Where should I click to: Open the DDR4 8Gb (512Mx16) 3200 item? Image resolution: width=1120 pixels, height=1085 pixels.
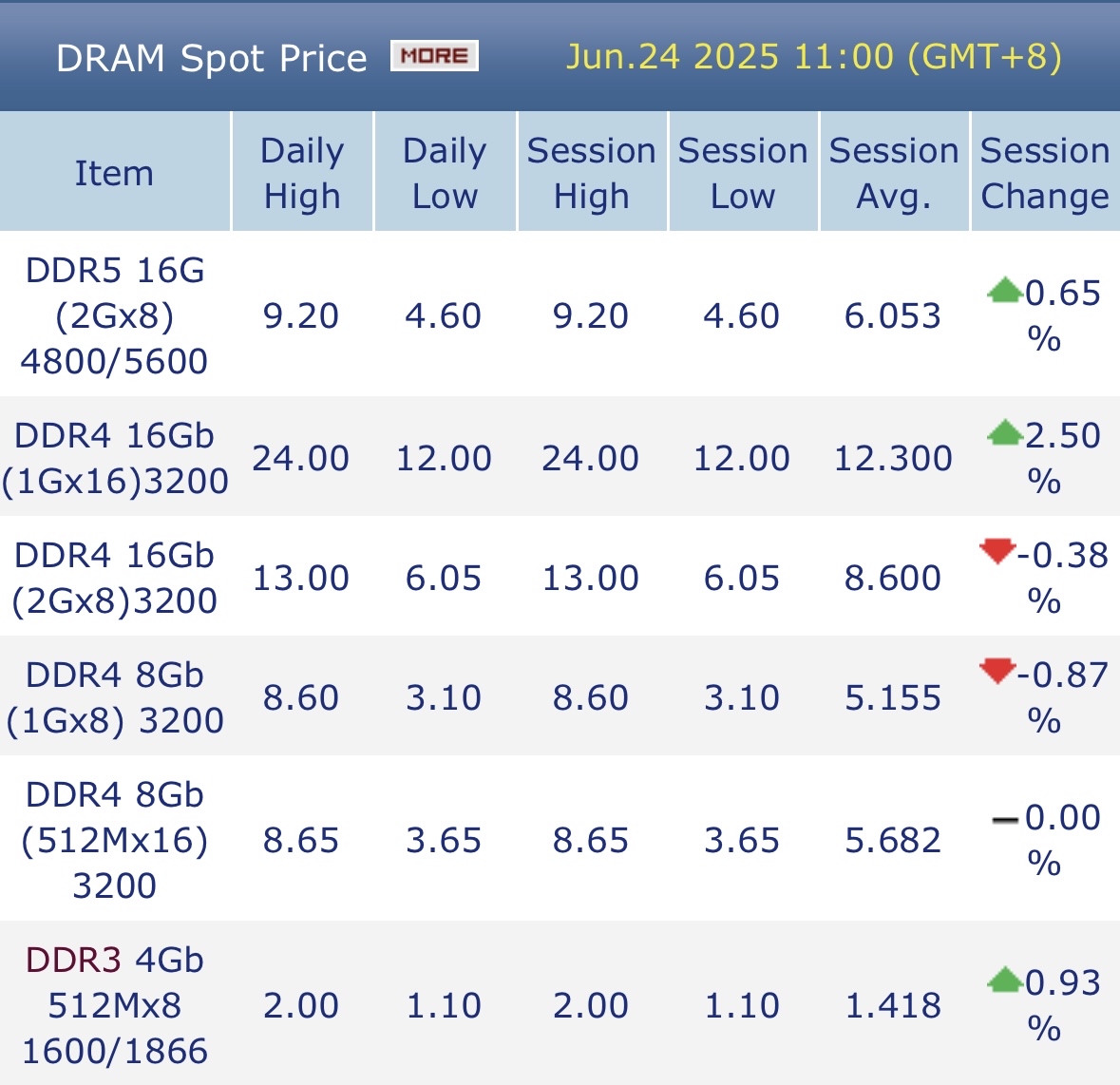114,840
